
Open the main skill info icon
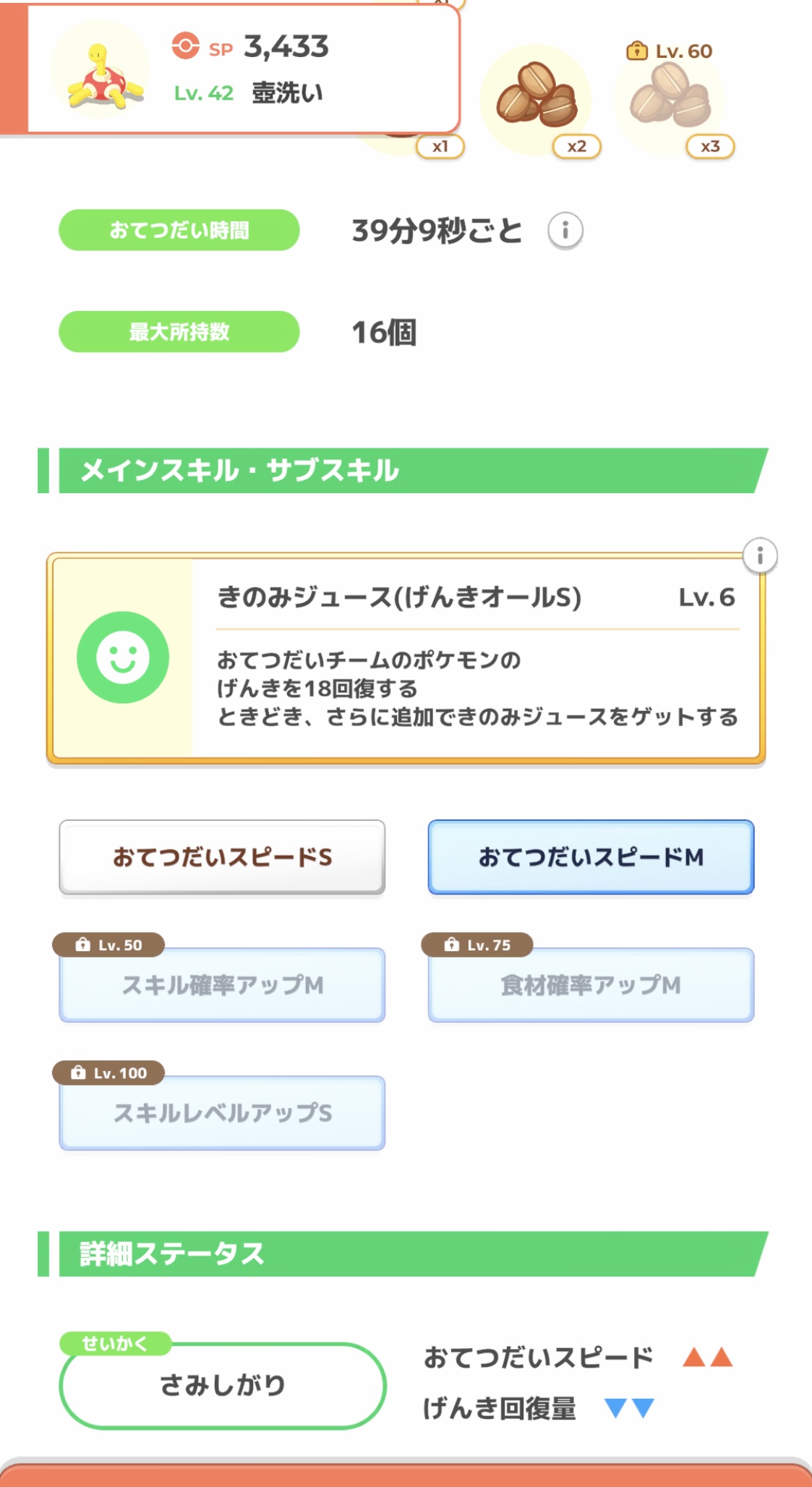point(759,556)
